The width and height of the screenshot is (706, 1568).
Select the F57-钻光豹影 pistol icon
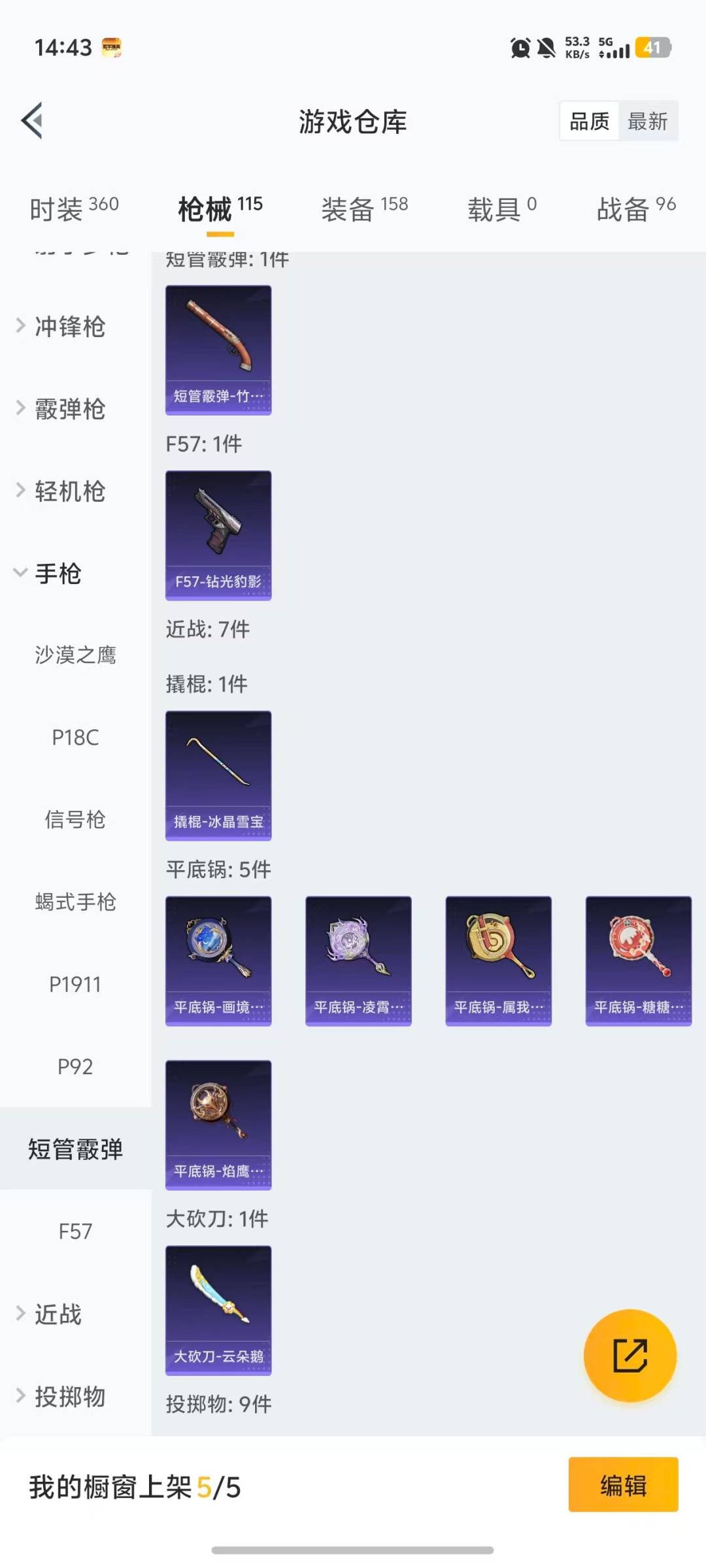218,536
